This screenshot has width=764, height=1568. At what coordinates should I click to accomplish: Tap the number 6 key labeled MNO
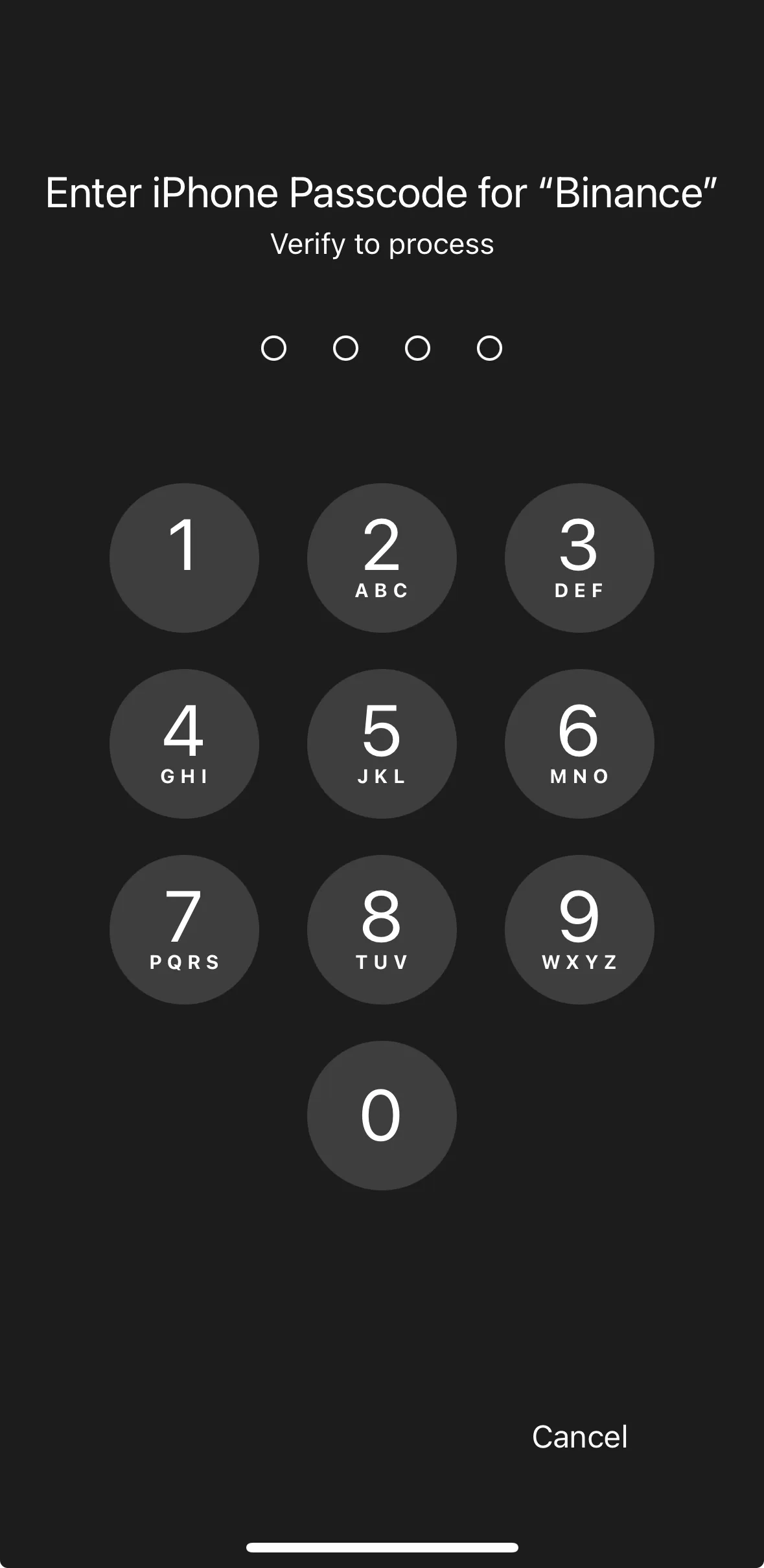pyautogui.click(x=579, y=744)
